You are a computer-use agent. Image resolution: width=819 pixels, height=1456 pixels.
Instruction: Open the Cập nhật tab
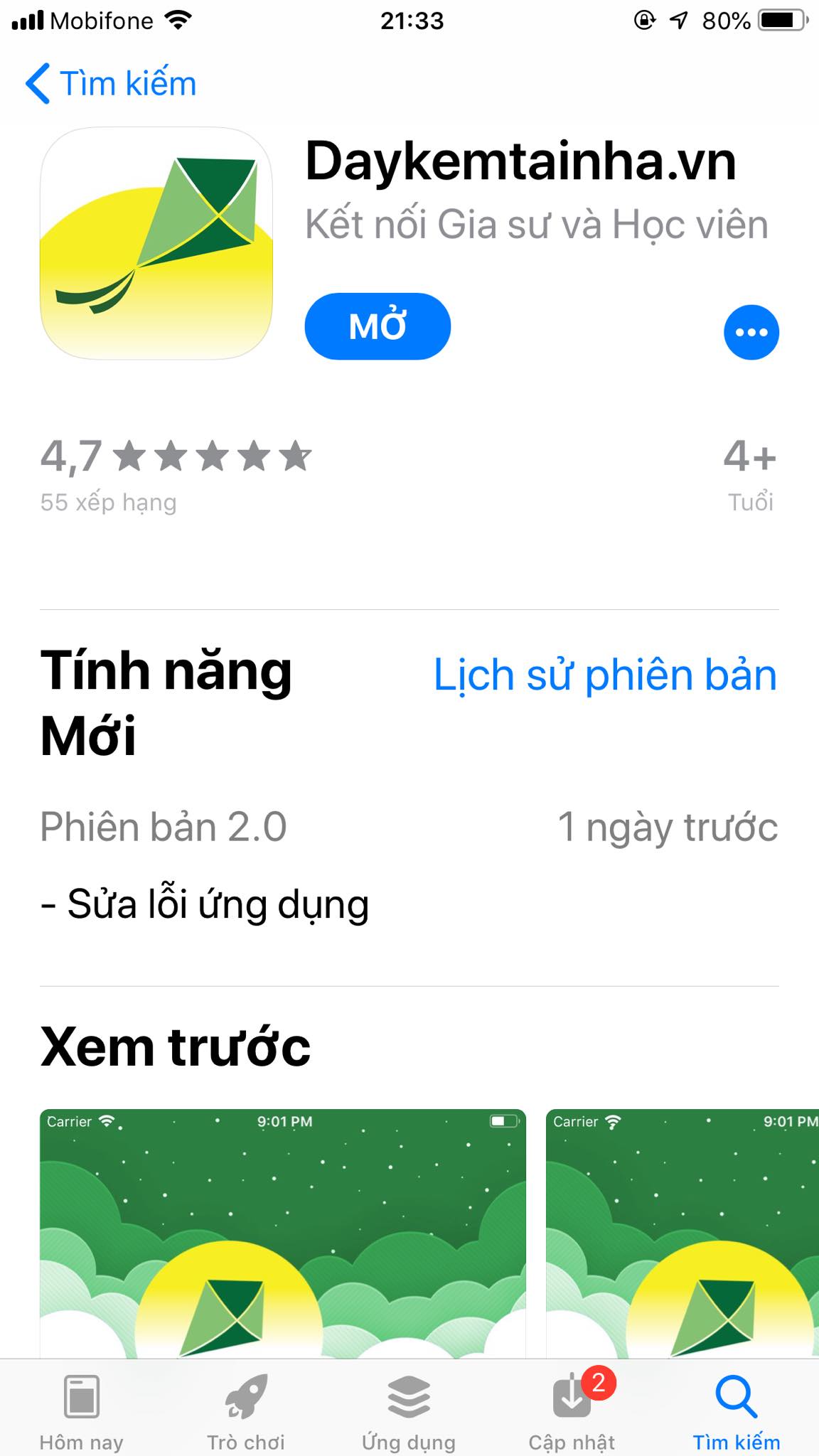pos(572,1410)
